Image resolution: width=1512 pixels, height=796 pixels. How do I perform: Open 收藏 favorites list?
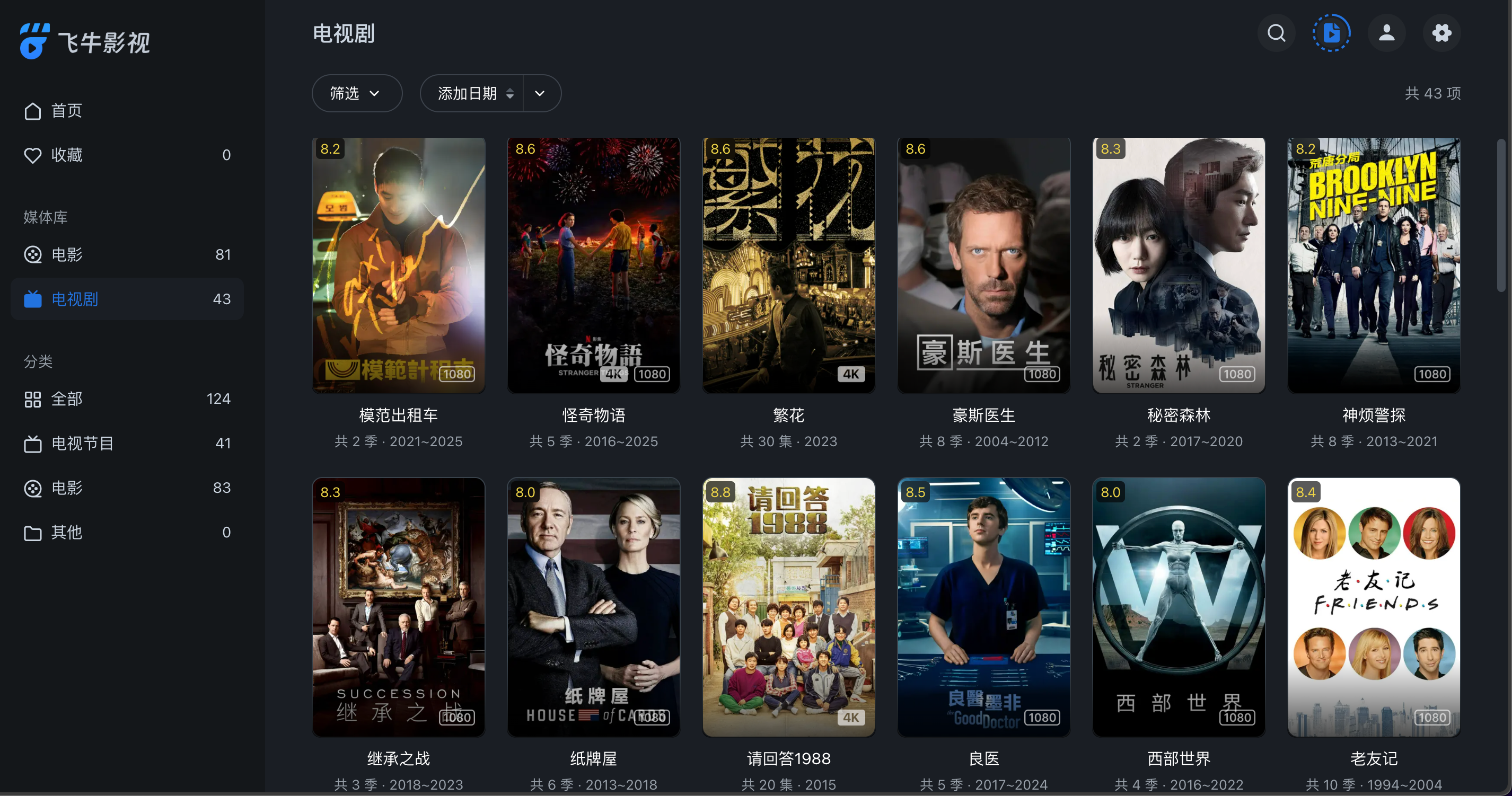(x=66, y=155)
